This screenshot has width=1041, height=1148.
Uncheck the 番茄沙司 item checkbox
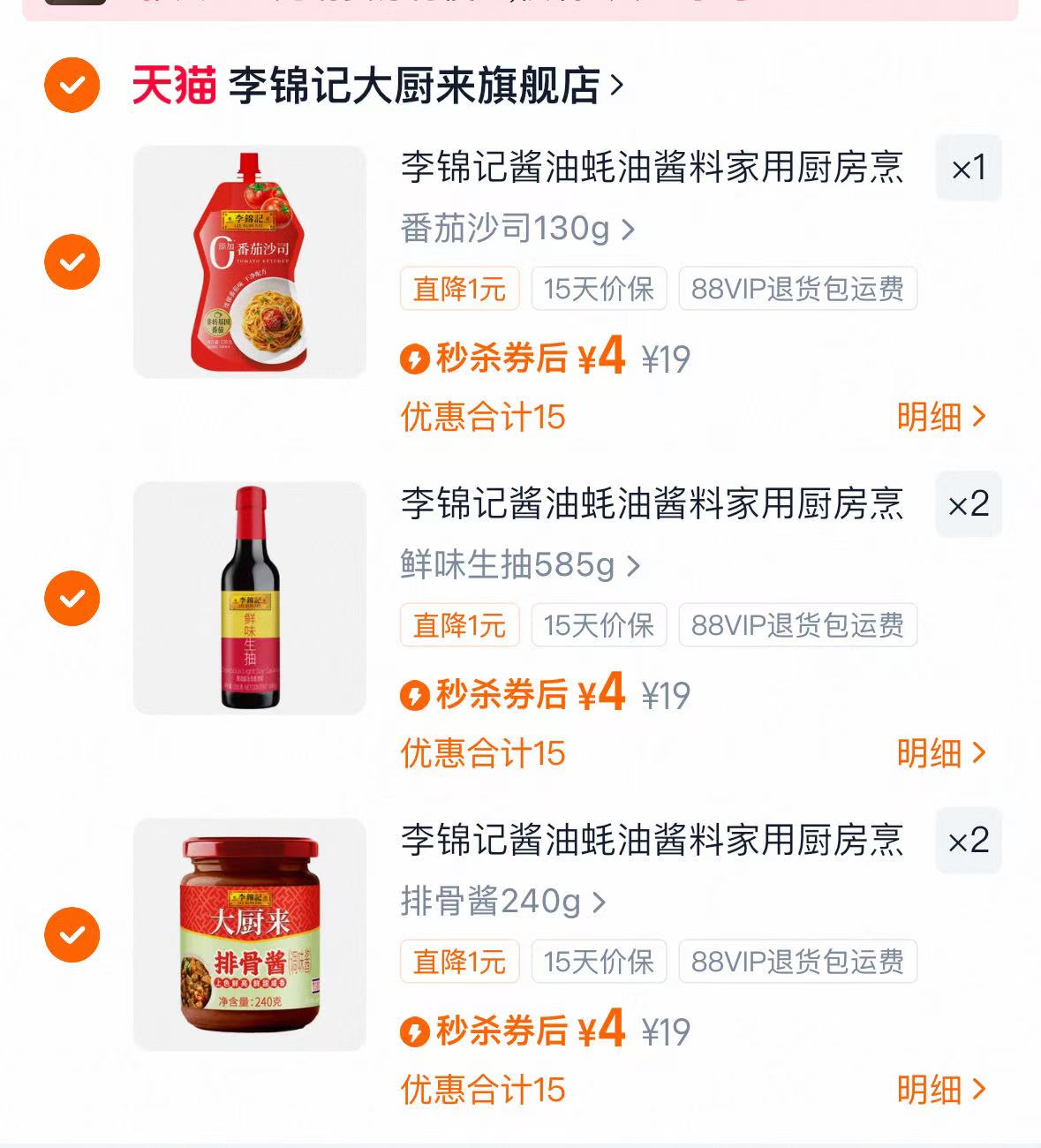click(72, 261)
